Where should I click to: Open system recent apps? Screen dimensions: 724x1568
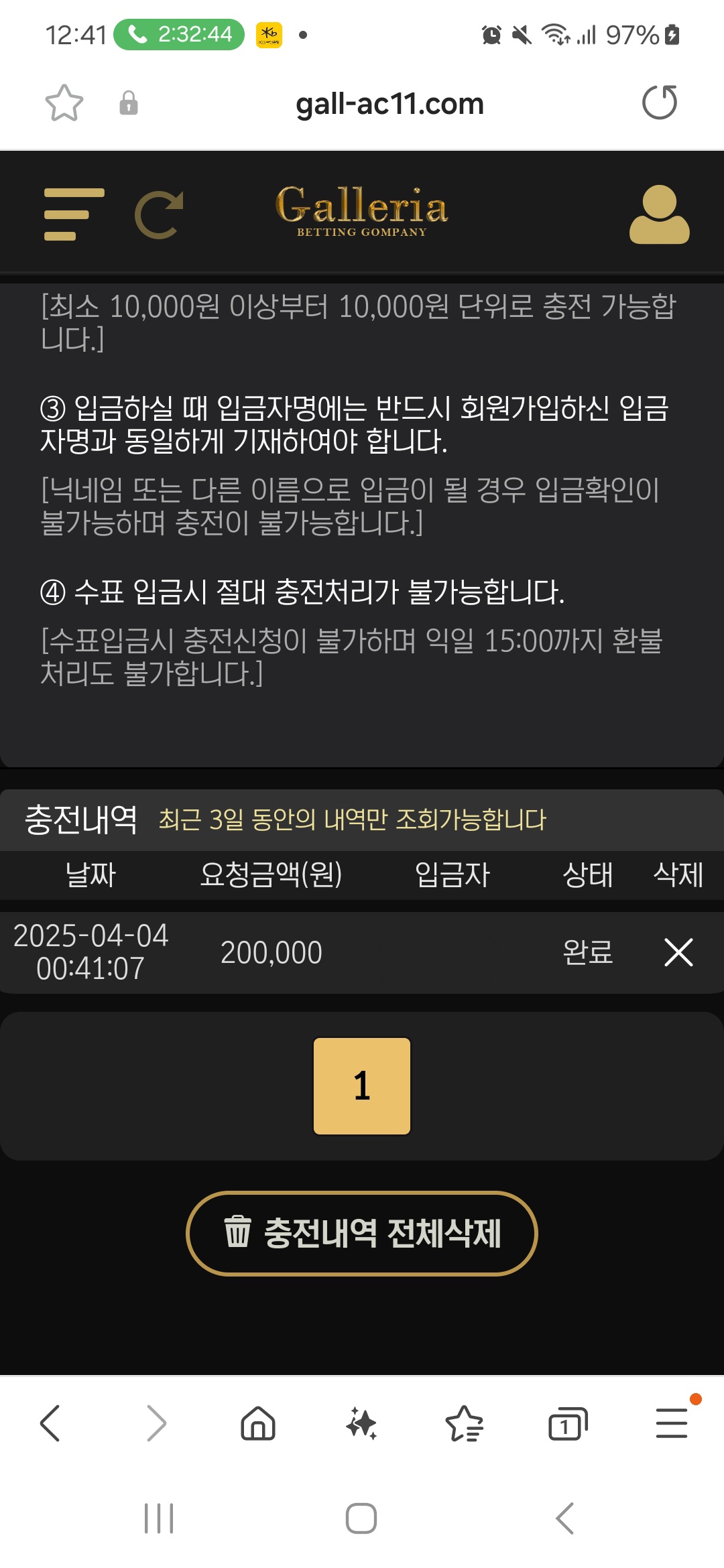(x=159, y=1518)
